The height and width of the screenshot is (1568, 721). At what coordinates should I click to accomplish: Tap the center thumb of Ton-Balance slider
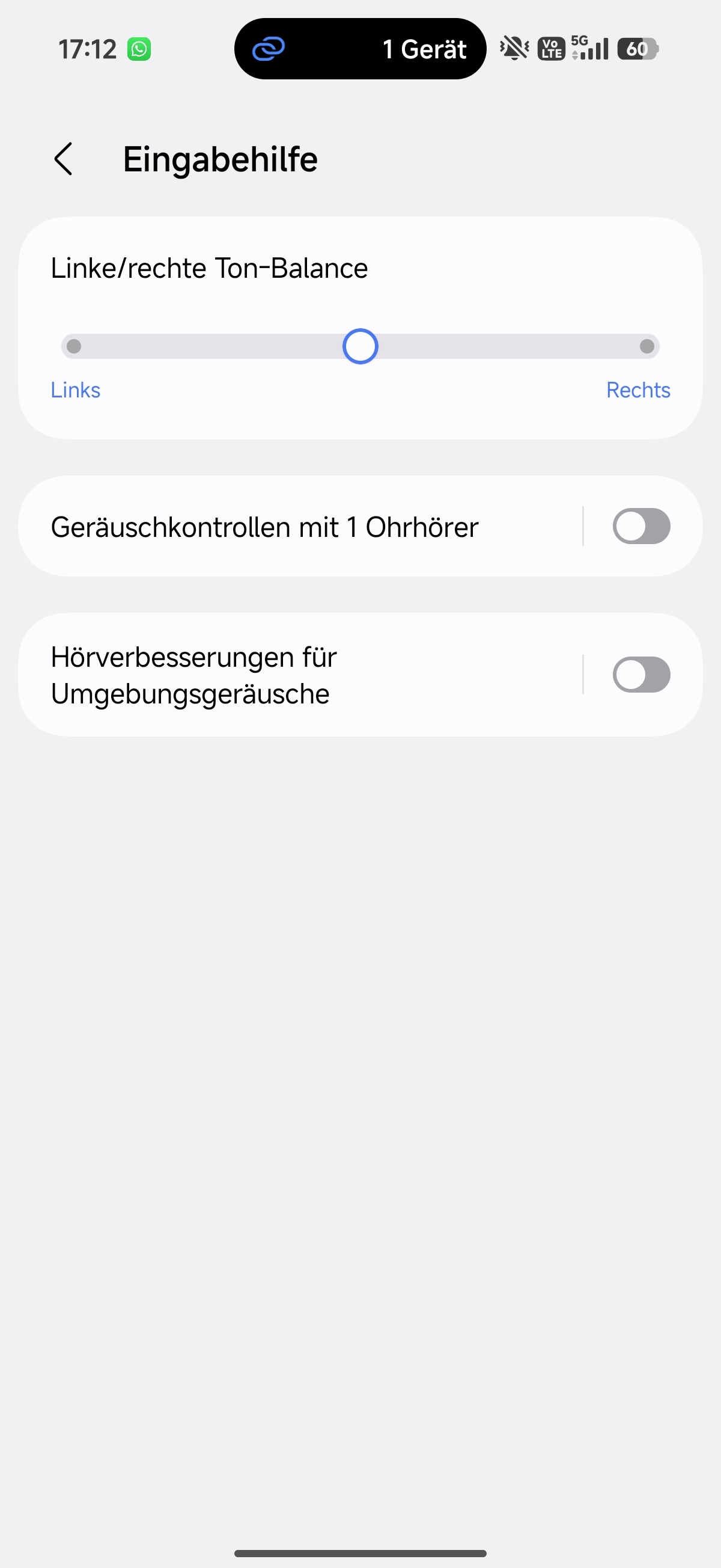tap(360, 346)
